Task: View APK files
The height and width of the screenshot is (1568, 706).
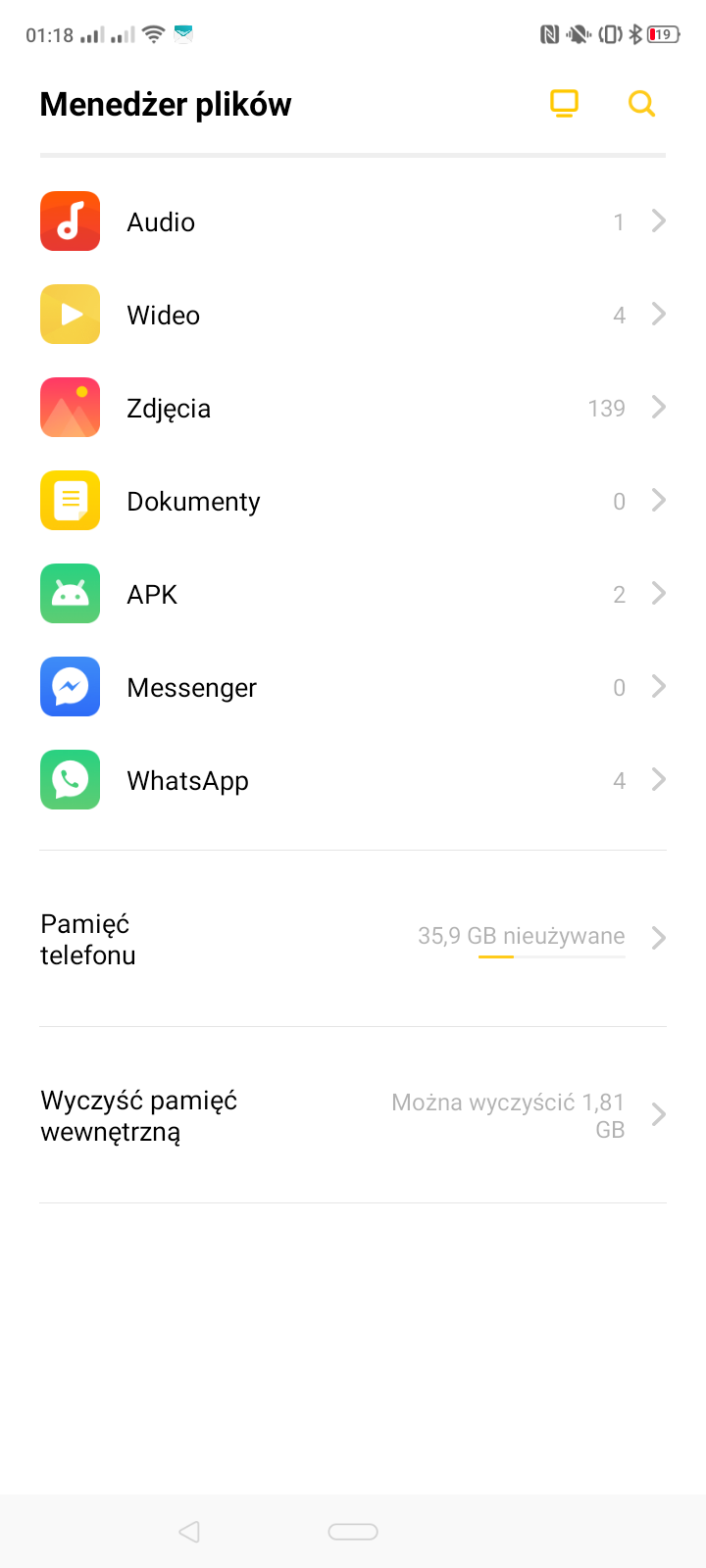Action: pyautogui.click(x=353, y=594)
